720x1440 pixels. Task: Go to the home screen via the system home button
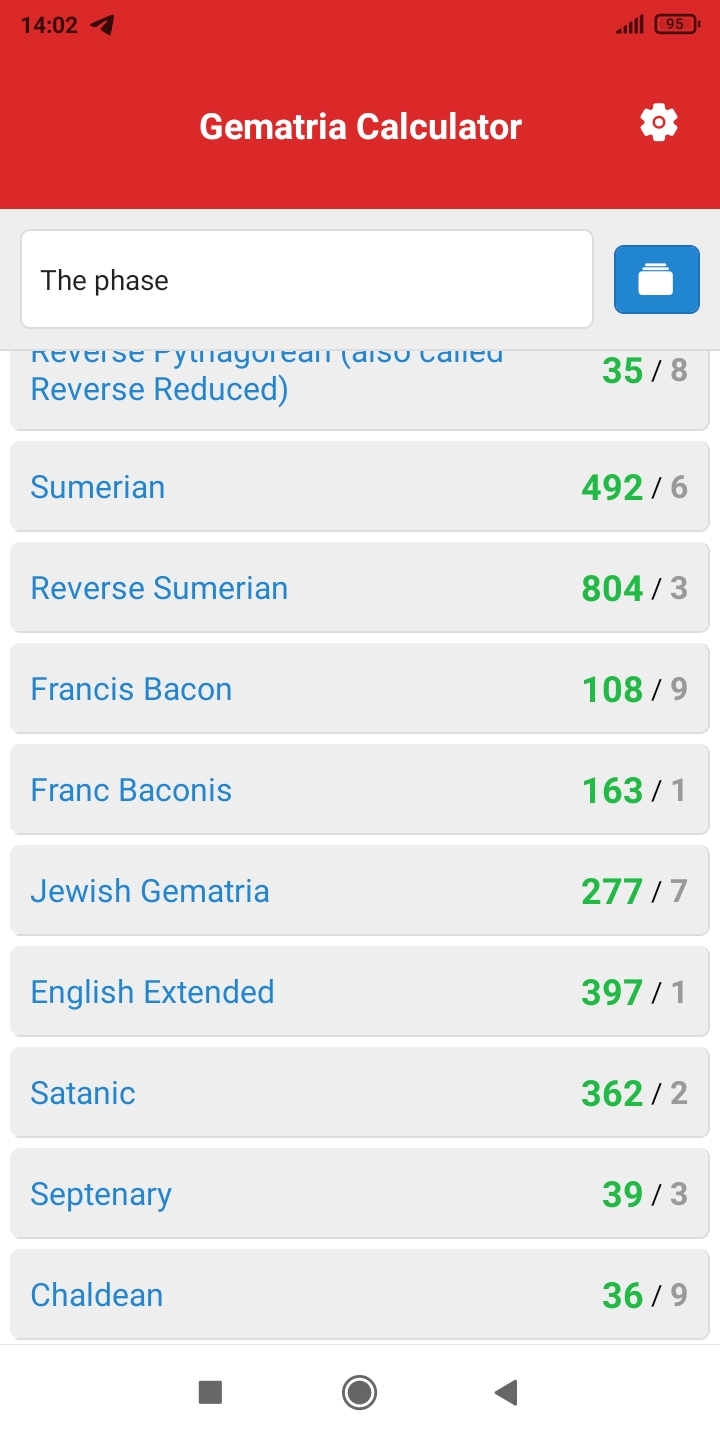tap(359, 1392)
